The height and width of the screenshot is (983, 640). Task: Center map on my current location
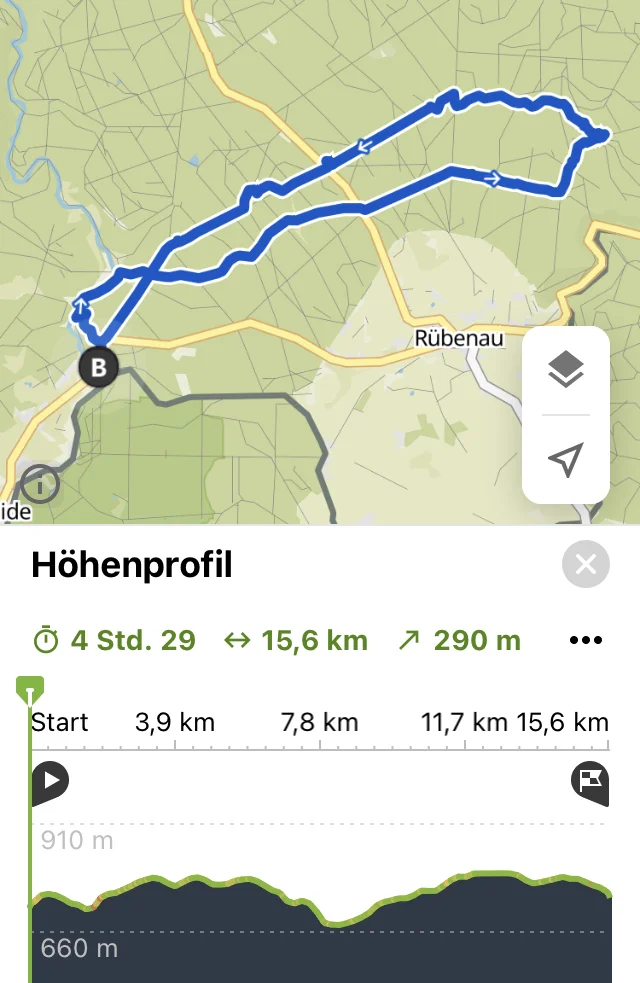(x=566, y=460)
